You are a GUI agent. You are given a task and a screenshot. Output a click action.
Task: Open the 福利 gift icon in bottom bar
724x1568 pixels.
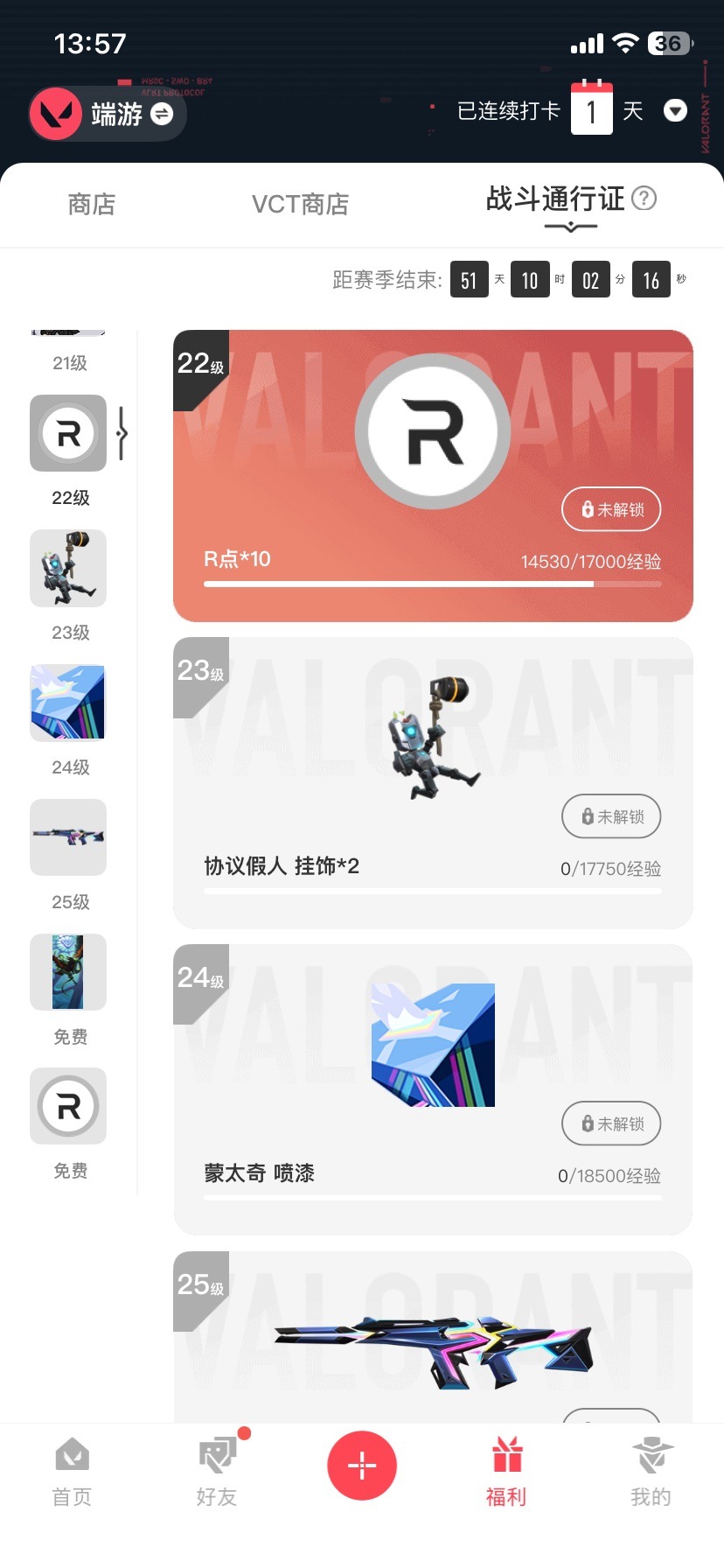pos(506,1452)
